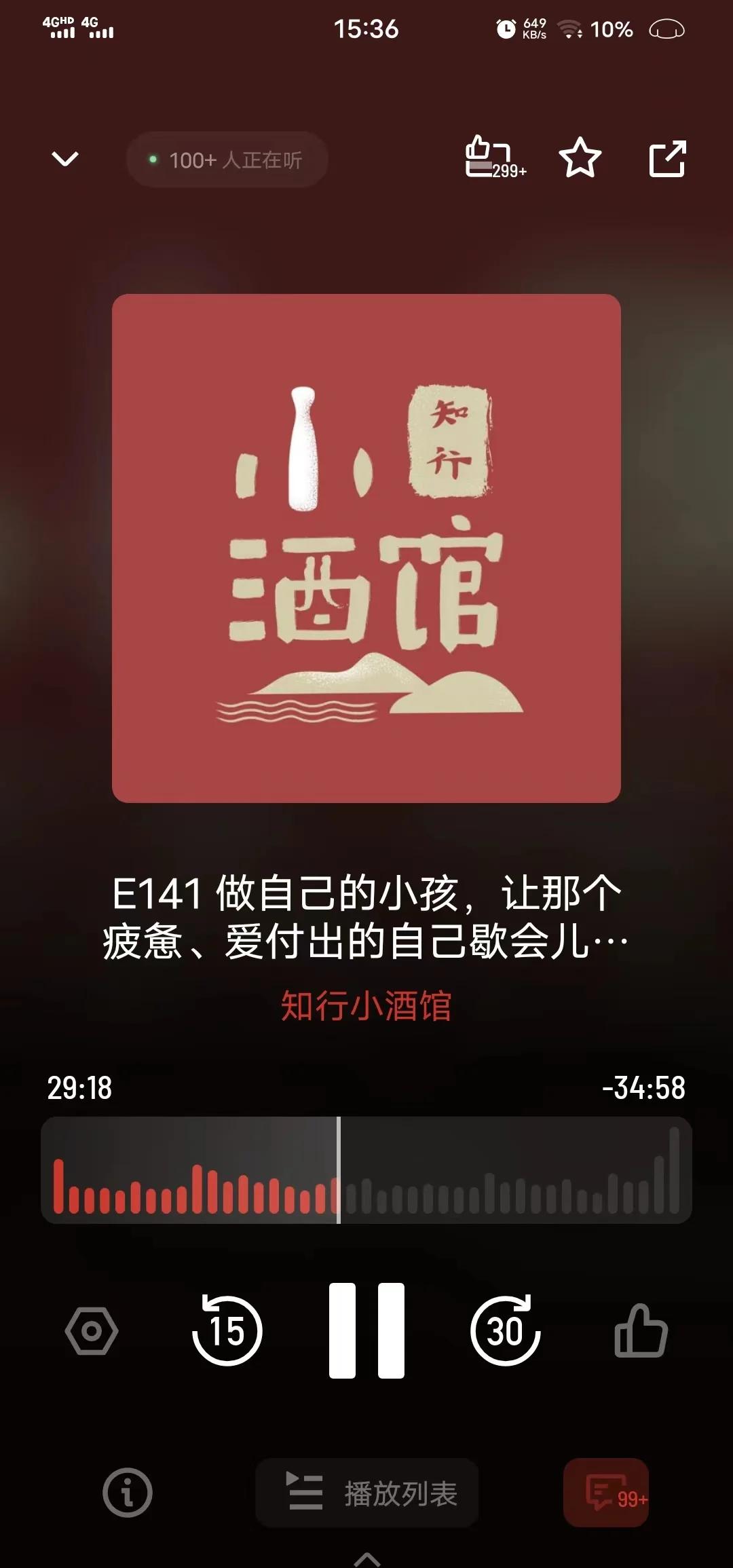Open the share options
This screenshot has width=733, height=1568.
point(668,158)
